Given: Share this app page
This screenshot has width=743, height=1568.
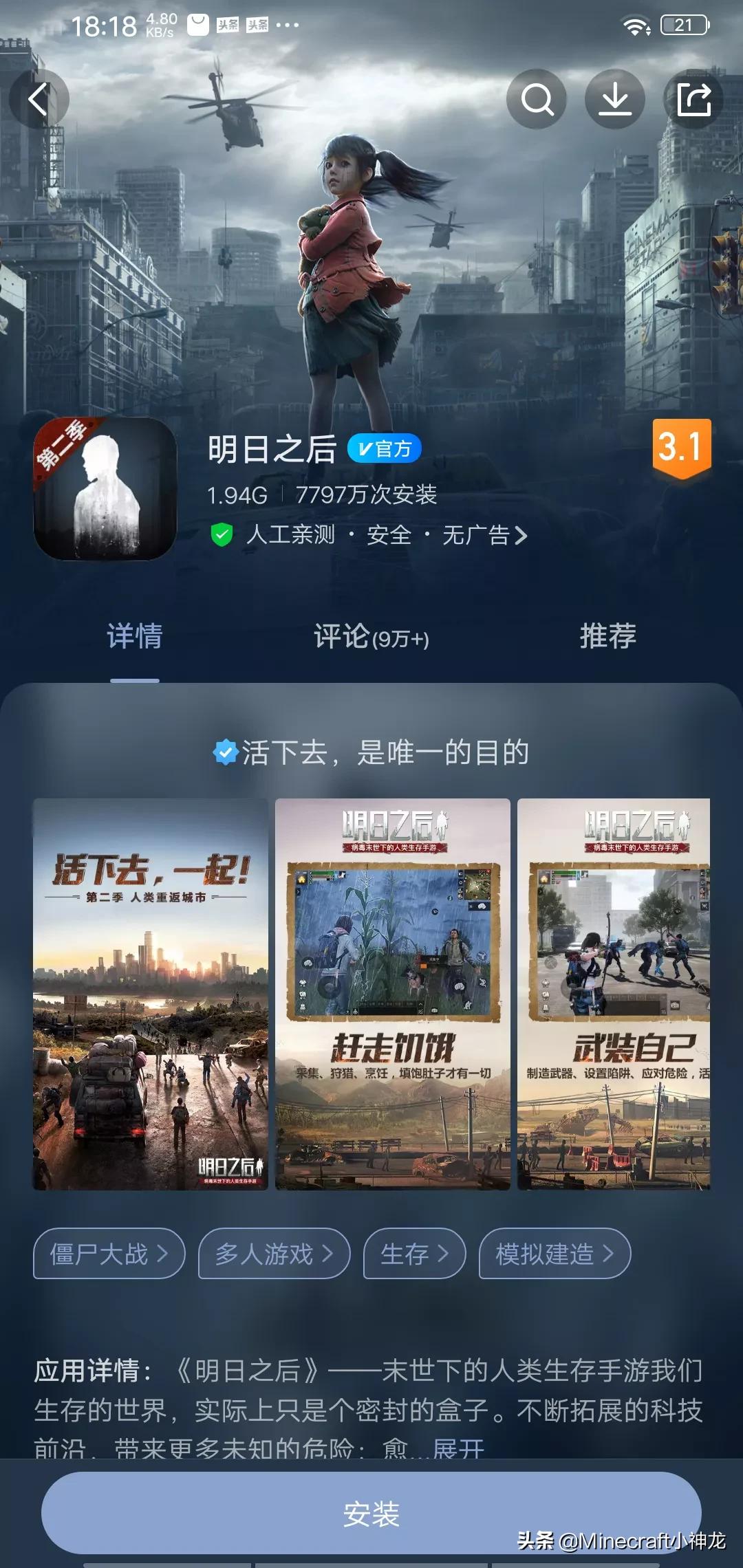Looking at the screenshot, I should click(x=693, y=99).
